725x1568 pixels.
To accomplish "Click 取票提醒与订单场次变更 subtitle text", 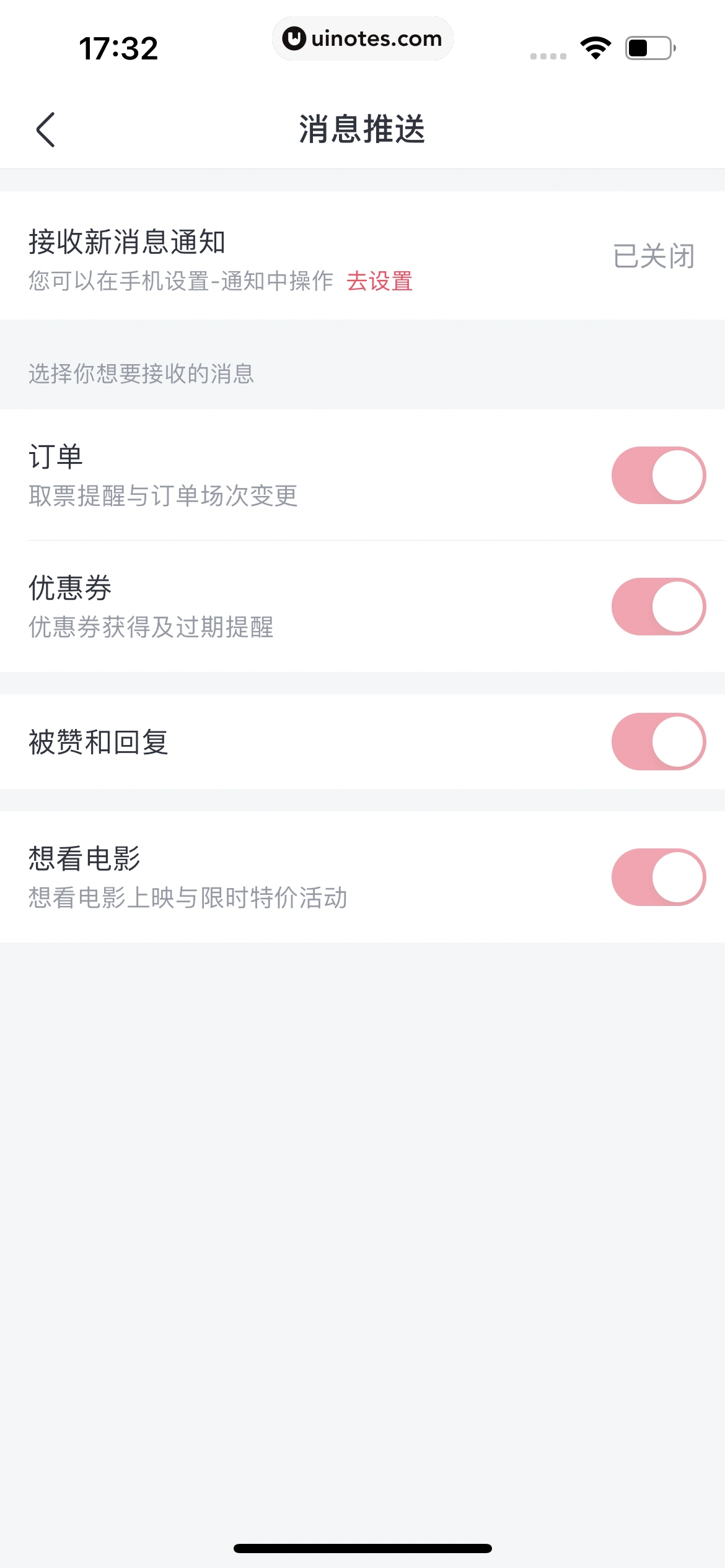I will click(x=163, y=495).
